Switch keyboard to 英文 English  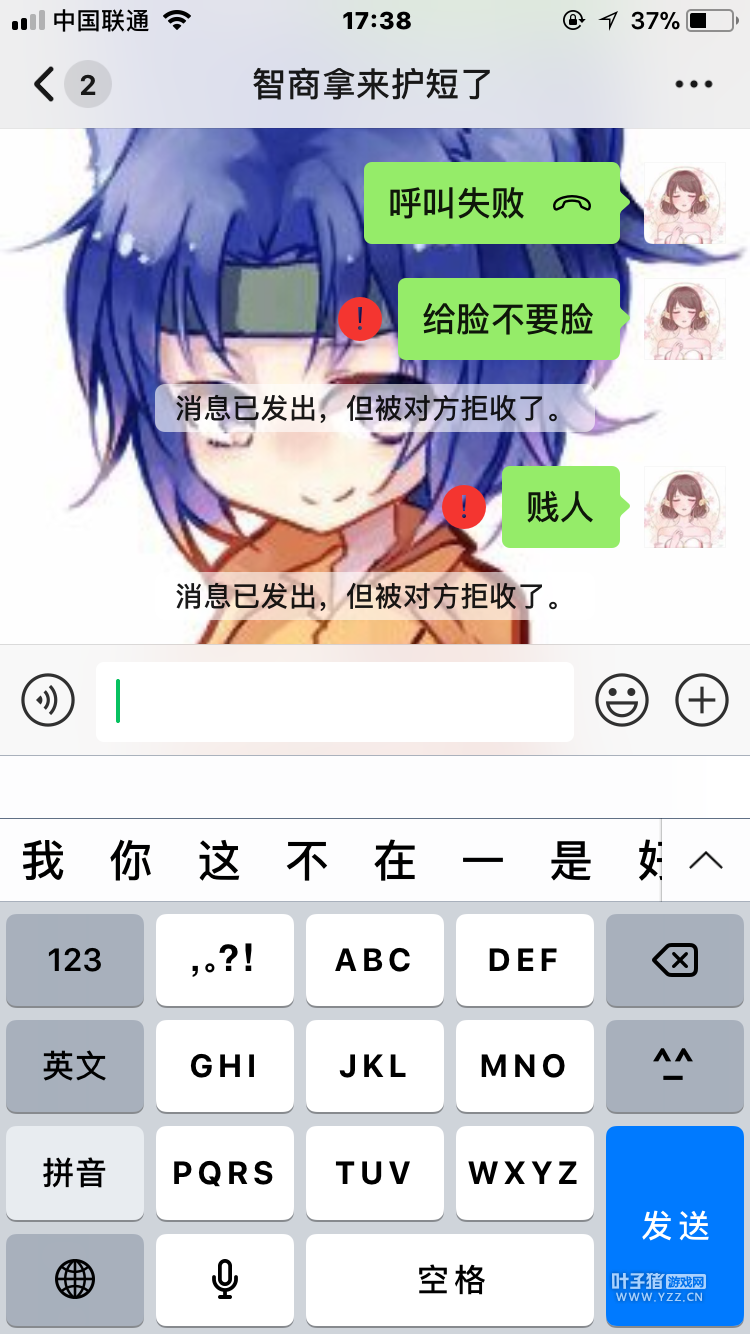click(75, 1066)
